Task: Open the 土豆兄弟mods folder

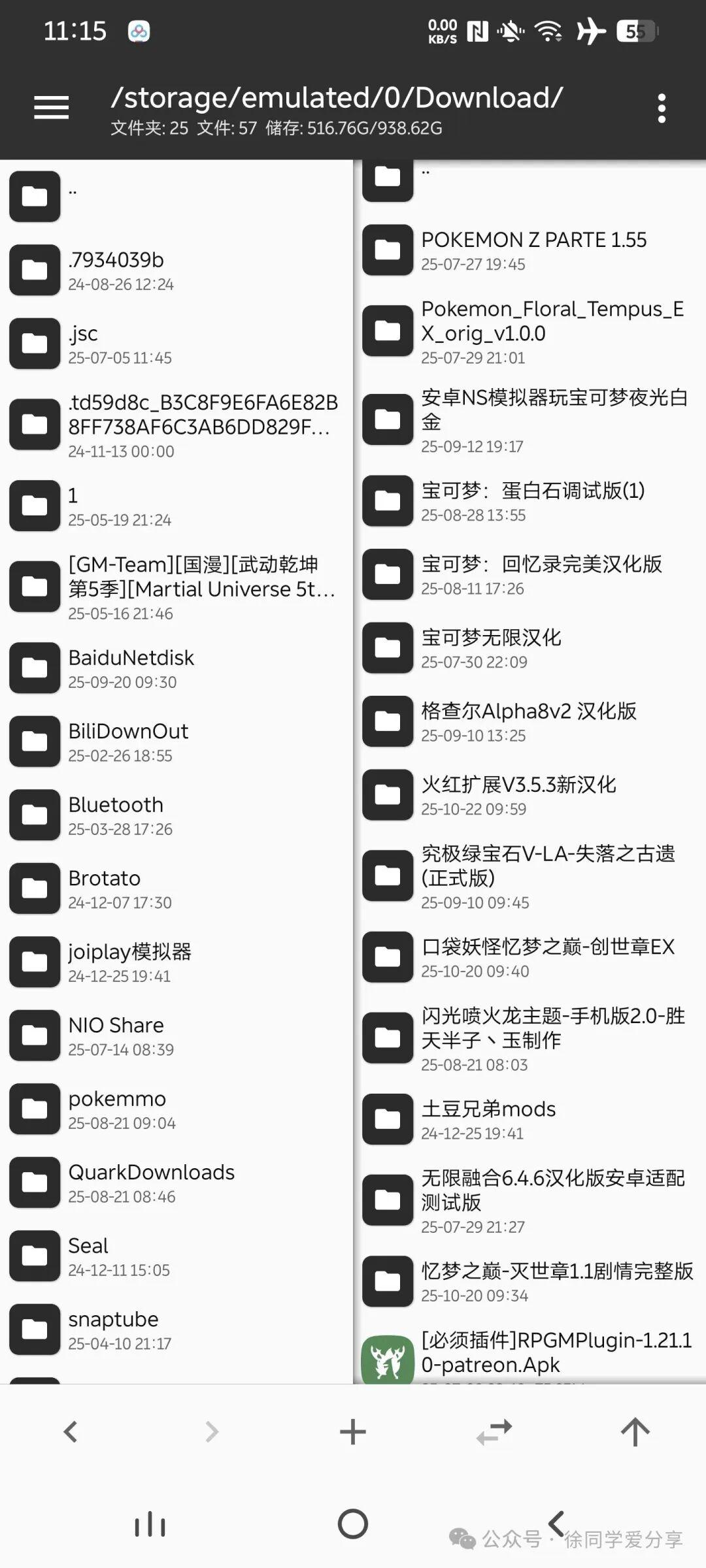Action: coord(488,1119)
